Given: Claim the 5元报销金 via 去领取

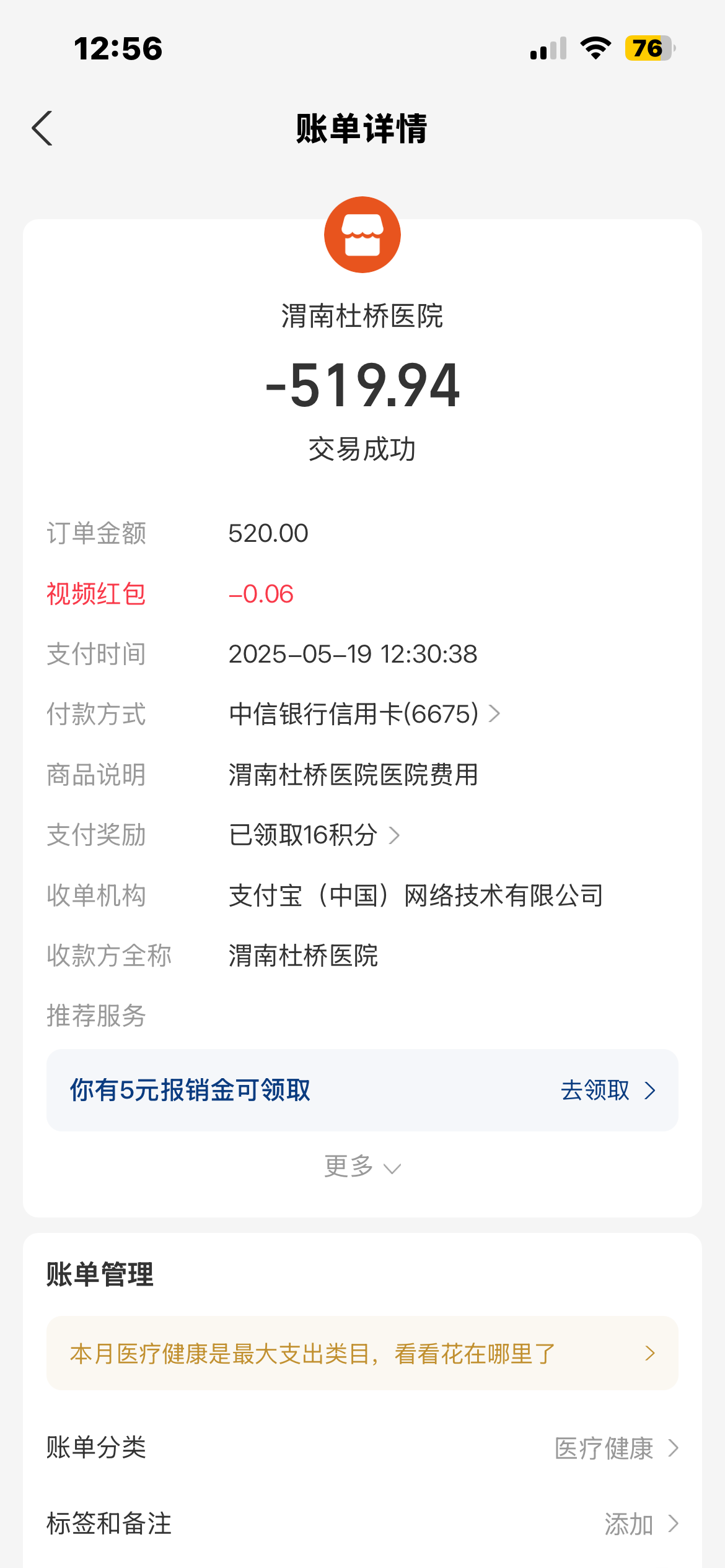Looking at the screenshot, I should 607,1091.
